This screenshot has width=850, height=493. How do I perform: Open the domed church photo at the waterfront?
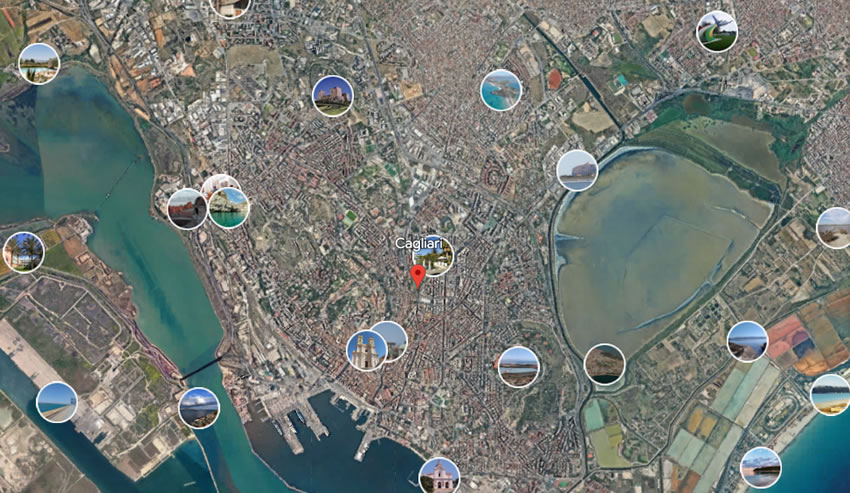tap(439, 476)
